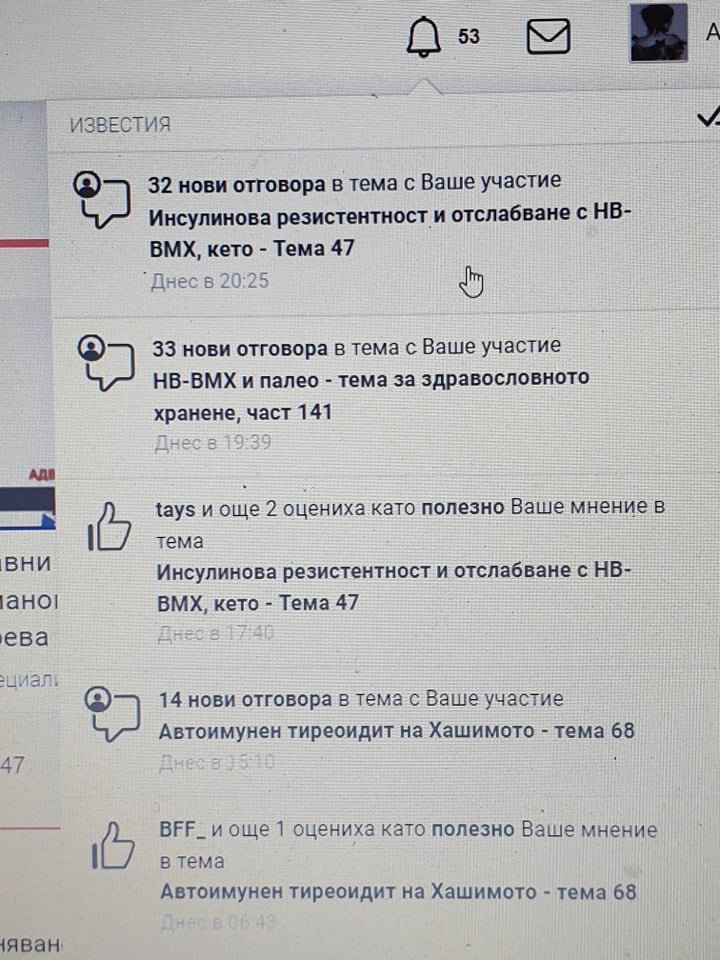Mark all notifications as read
Screen dimensions: 720x960
point(709,116)
